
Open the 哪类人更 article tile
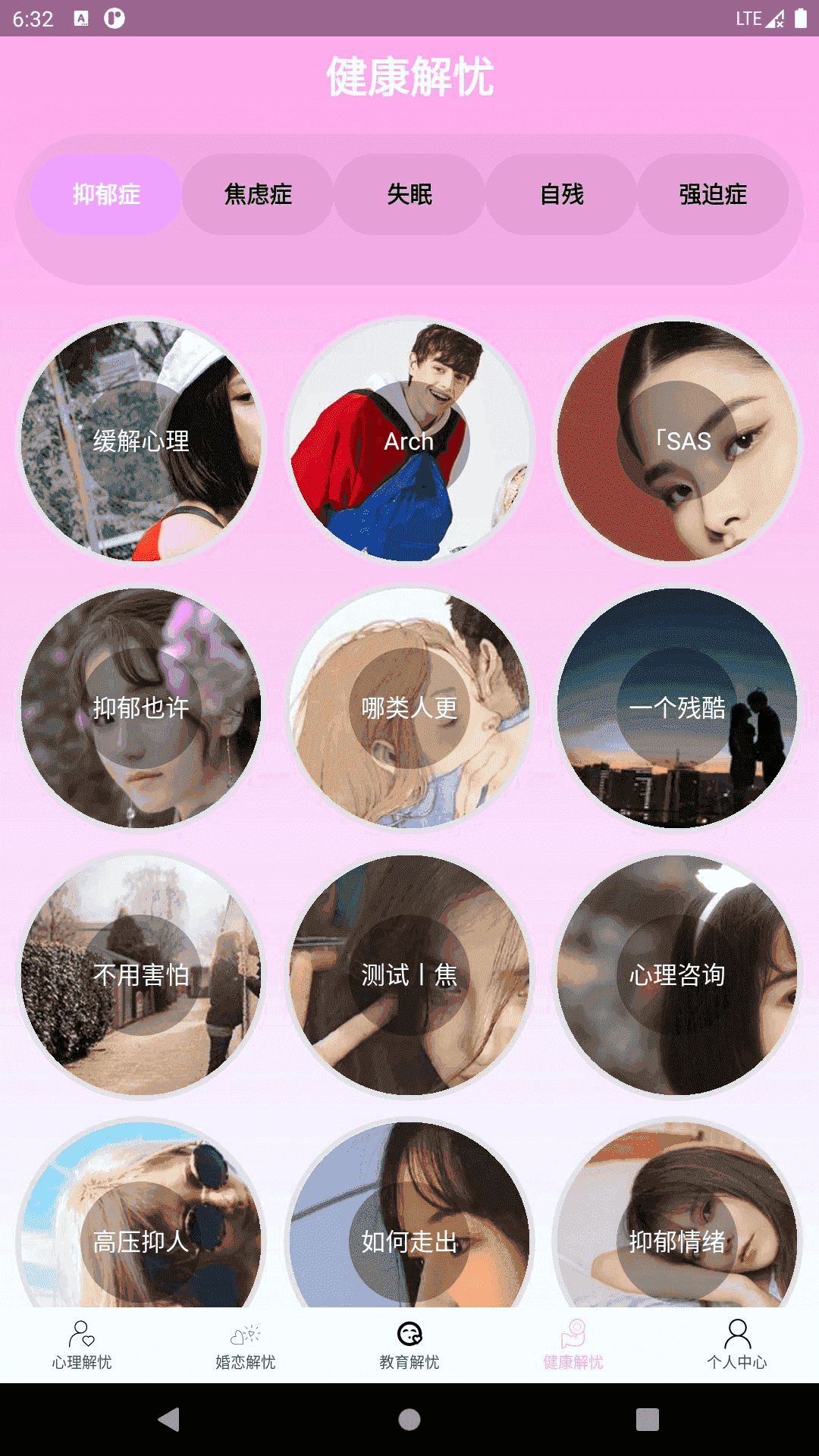coord(409,708)
